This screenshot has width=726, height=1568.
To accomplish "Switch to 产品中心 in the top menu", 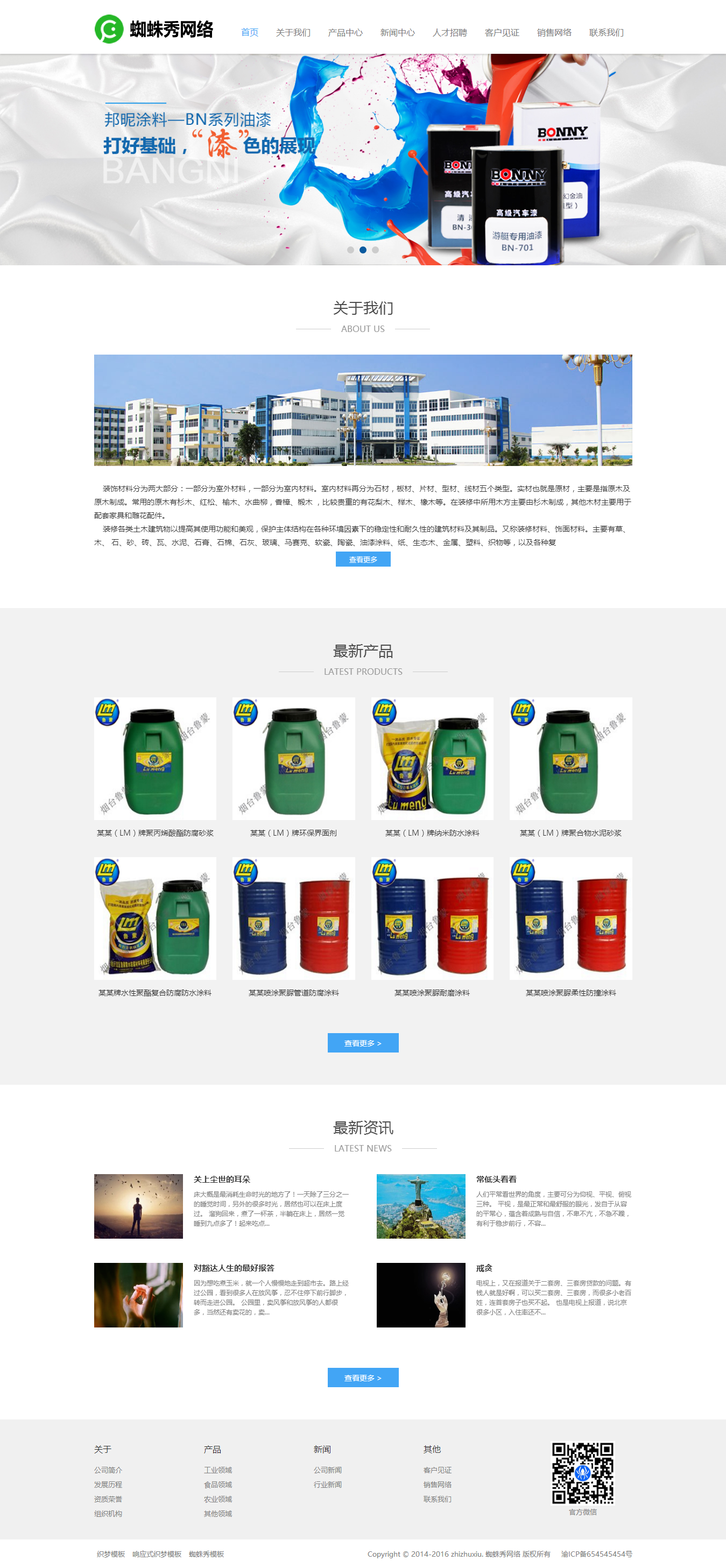I will (x=345, y=33).
